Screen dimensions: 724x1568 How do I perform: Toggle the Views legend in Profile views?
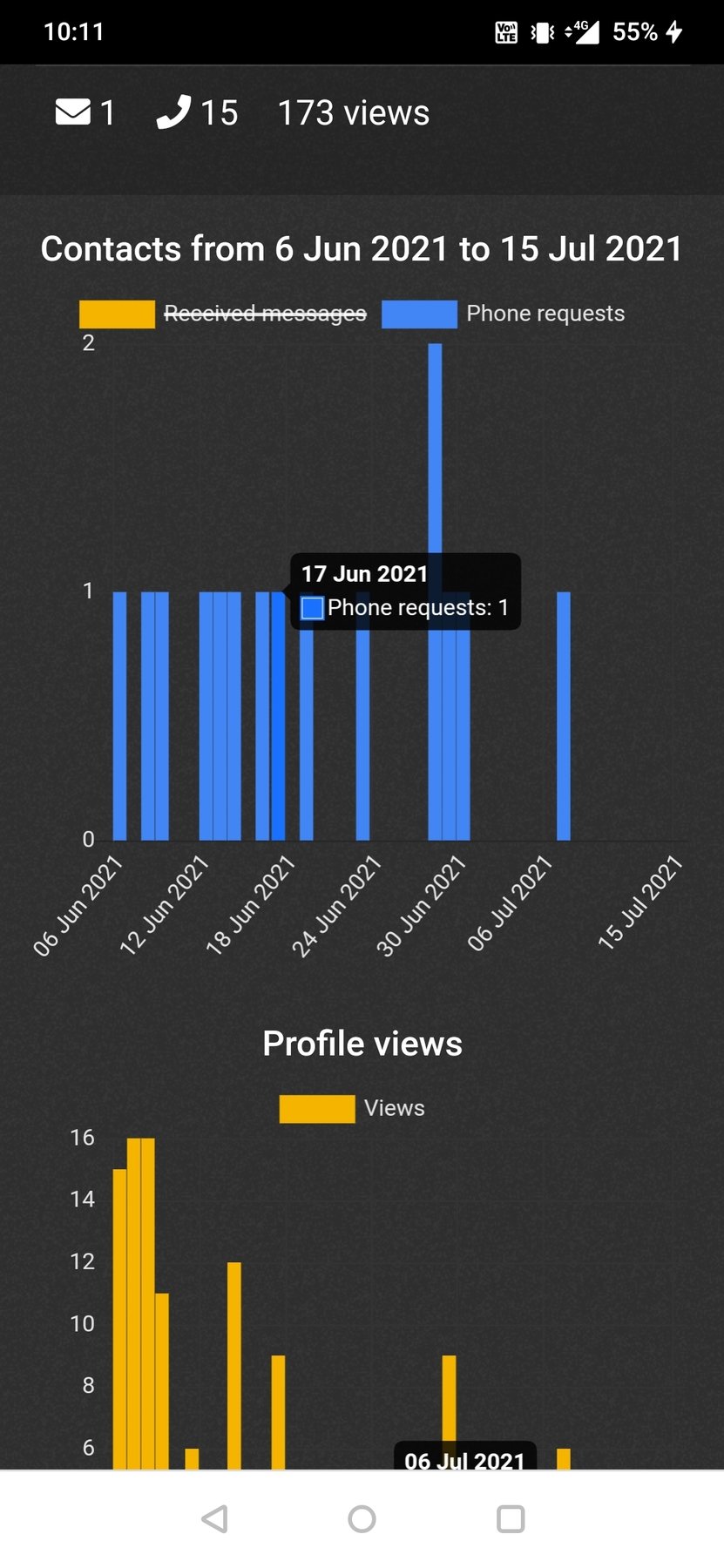tap(352, 1108)
